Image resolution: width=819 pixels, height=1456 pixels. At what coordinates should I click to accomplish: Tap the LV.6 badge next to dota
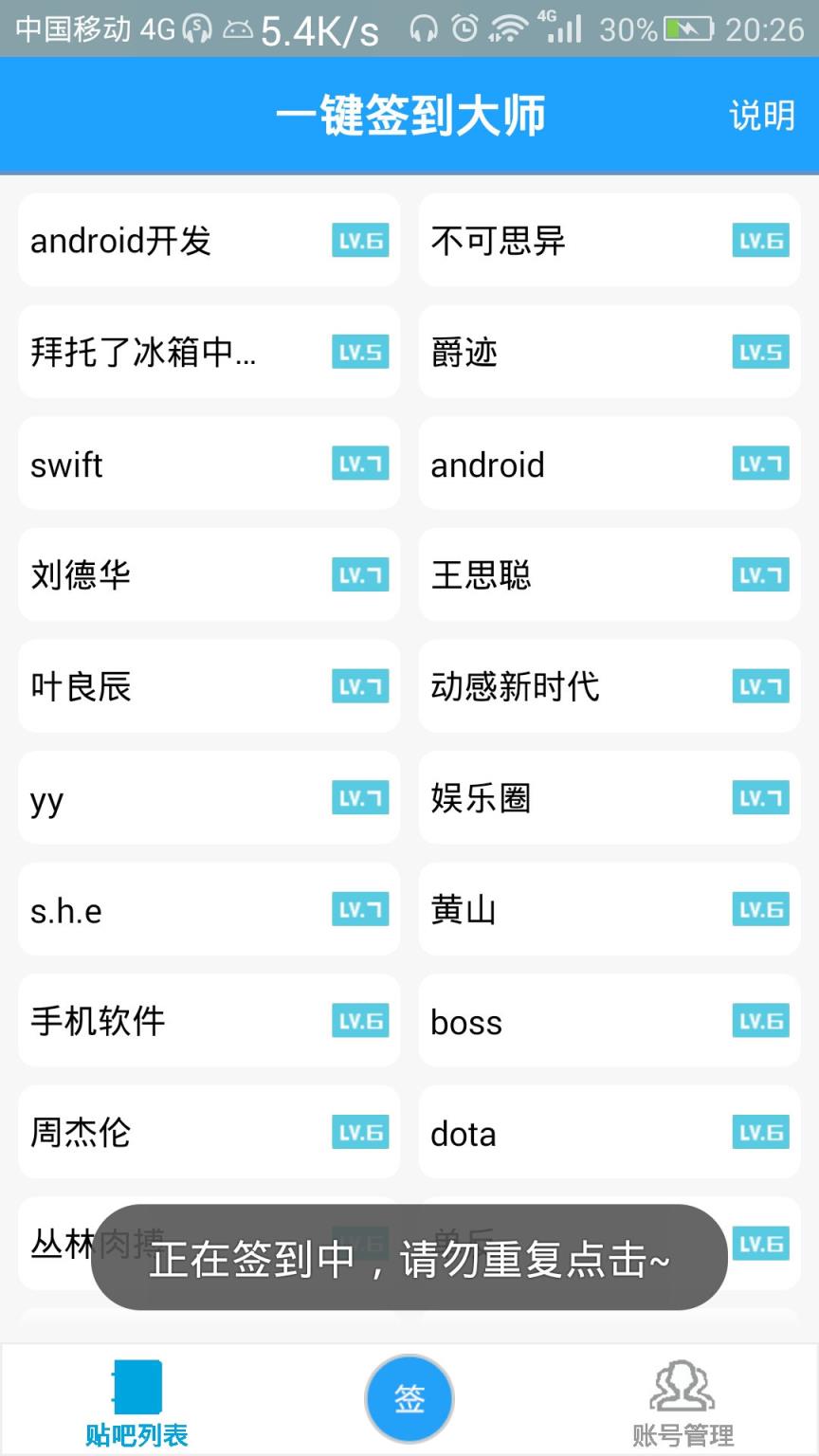click(760, 1132)
